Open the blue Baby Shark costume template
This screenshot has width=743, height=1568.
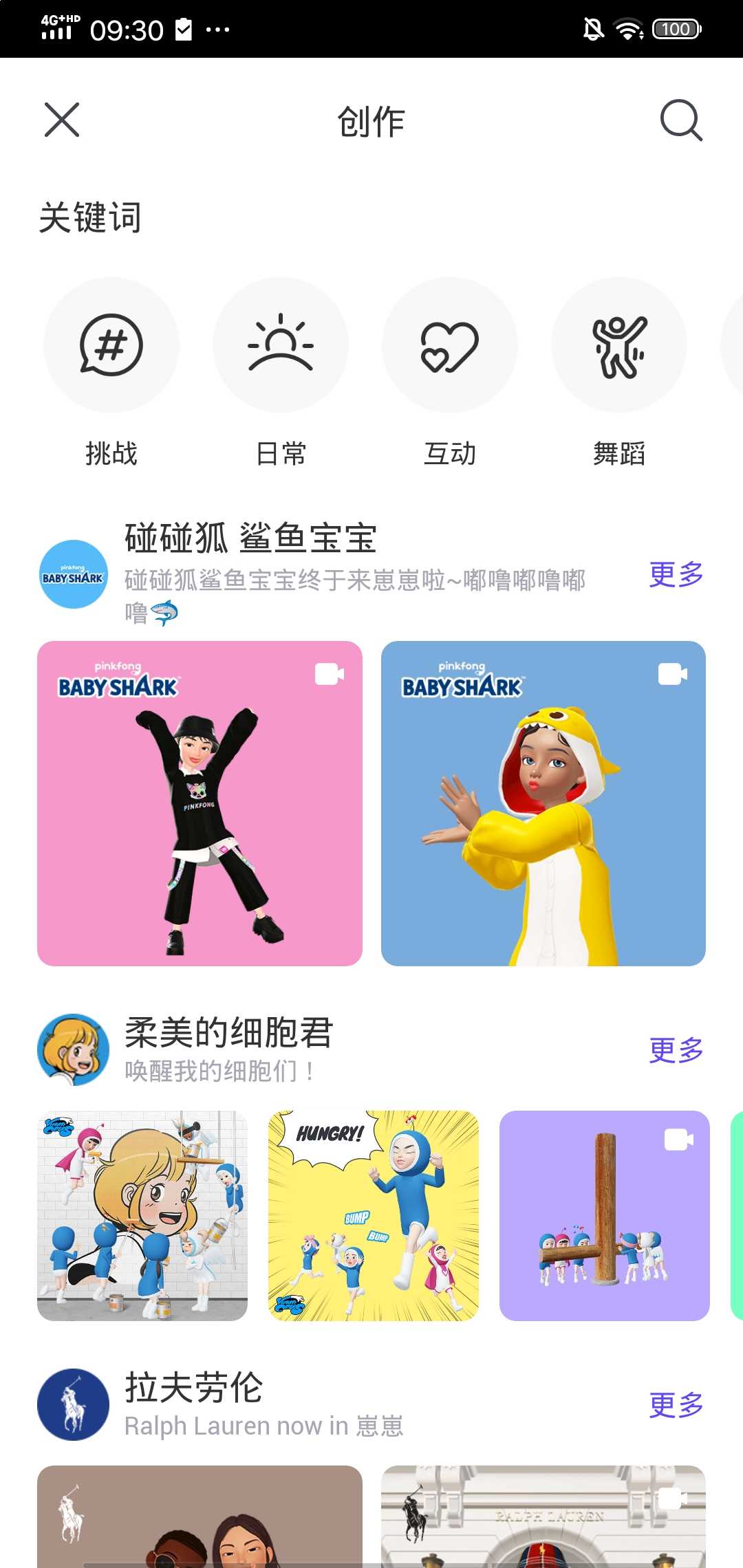(543, 803)
